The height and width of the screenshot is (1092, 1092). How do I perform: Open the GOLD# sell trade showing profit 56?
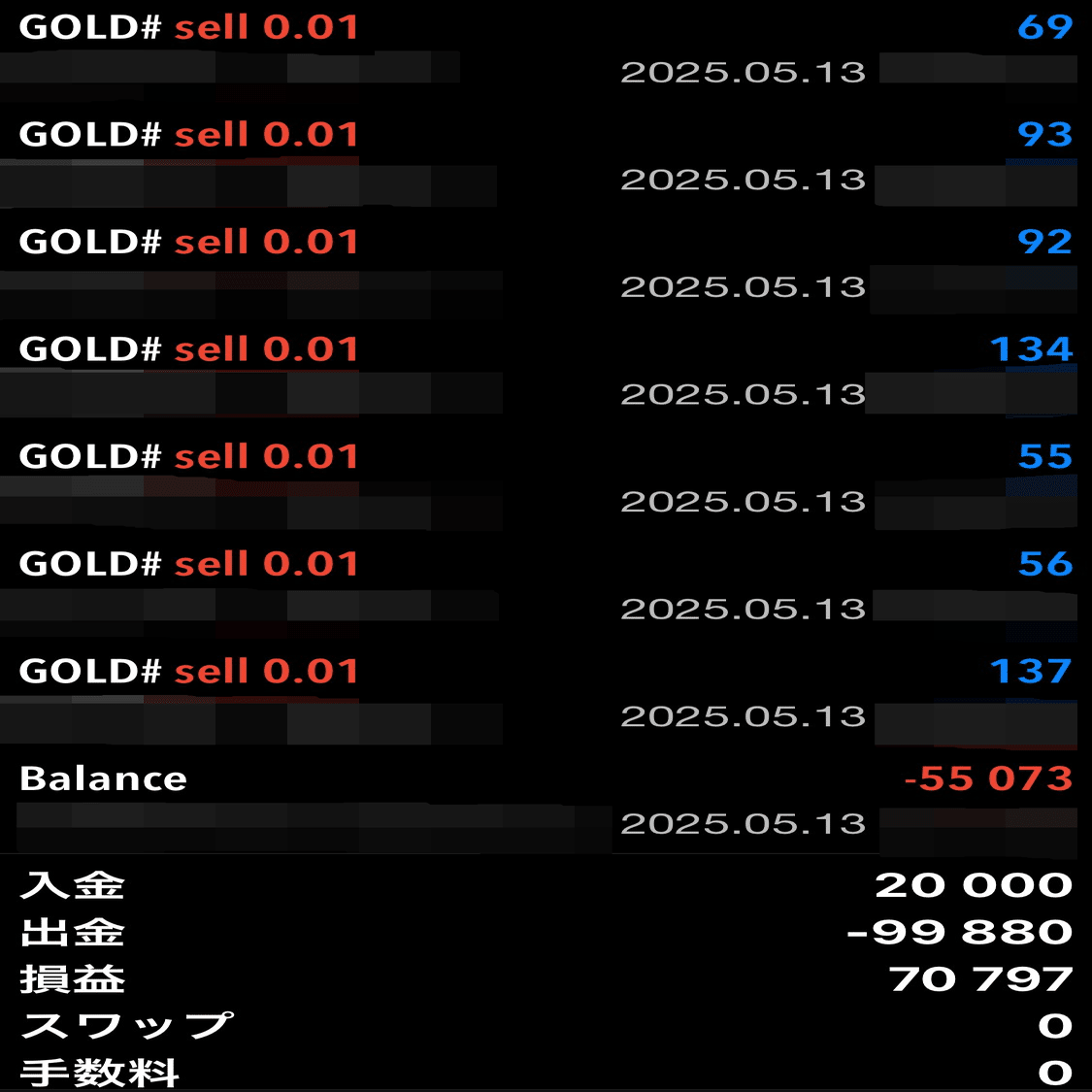[x=546, y=585]
